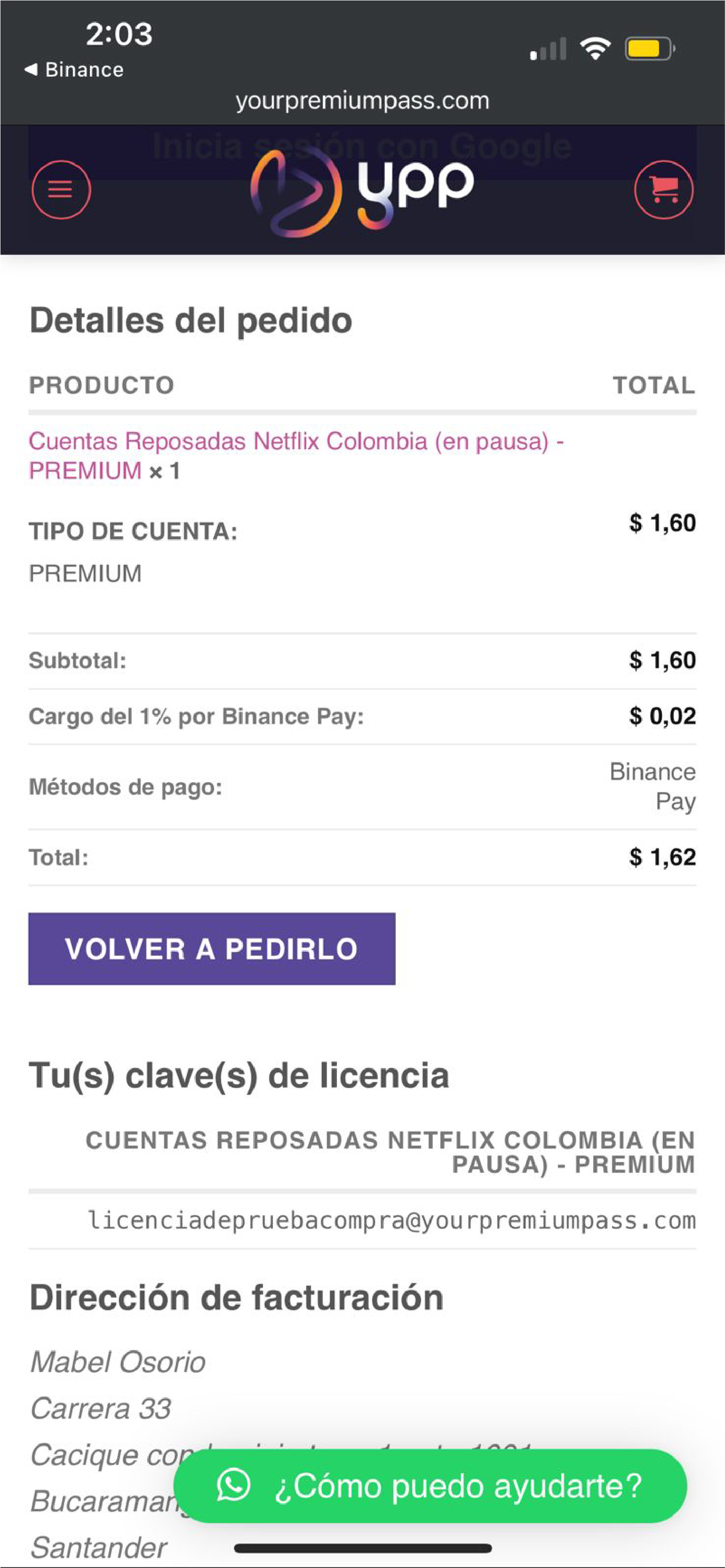Screen dimensions: 725x1568
Task: Open WhatsApp help chat button
Action: click(x=430, y=1485)
